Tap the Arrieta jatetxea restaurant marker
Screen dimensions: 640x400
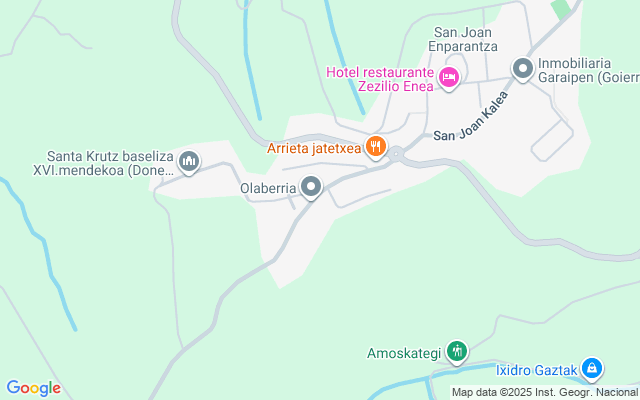(376, 148)
